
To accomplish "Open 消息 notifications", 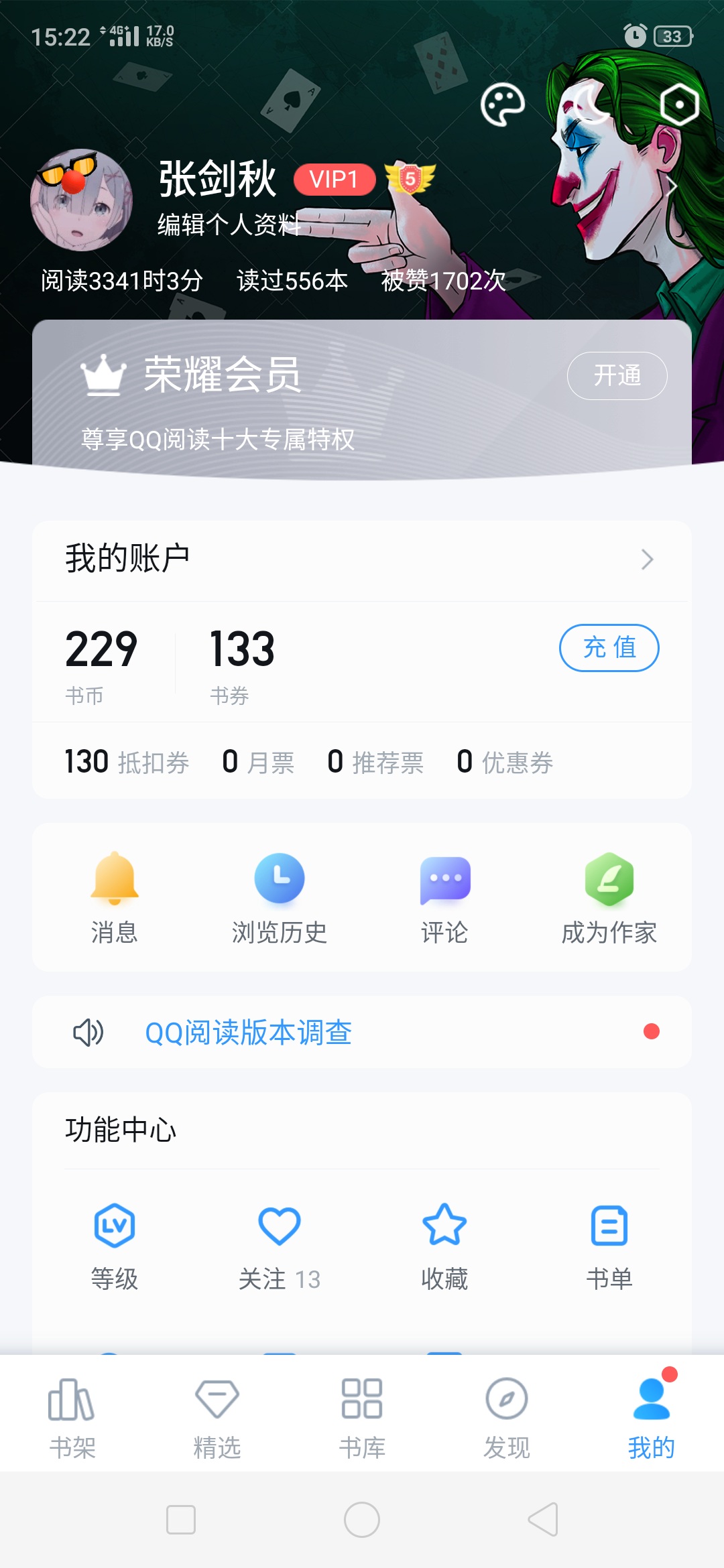I will pos(115,898).
